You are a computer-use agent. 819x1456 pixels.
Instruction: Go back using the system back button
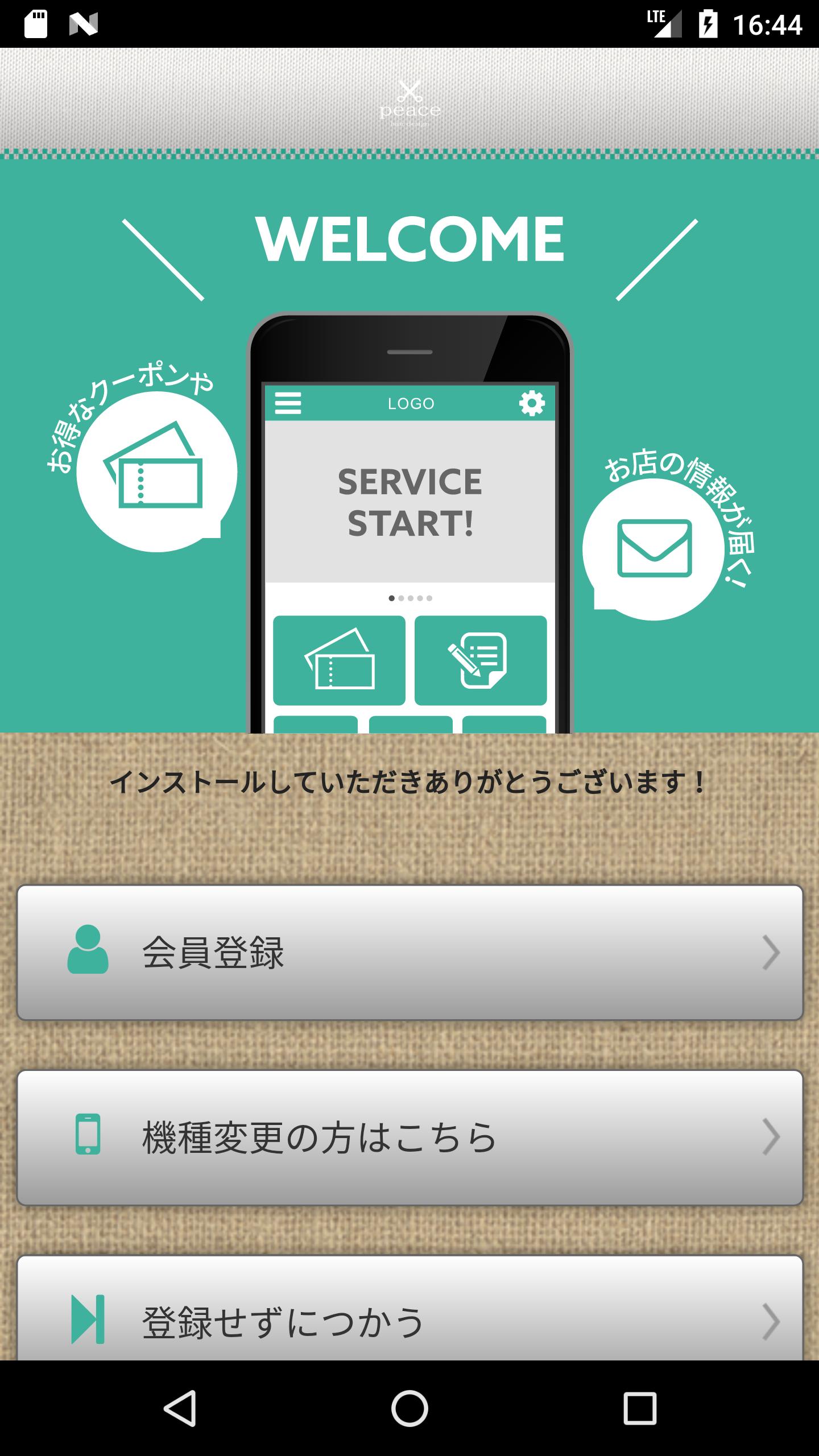click(180, 1408)
